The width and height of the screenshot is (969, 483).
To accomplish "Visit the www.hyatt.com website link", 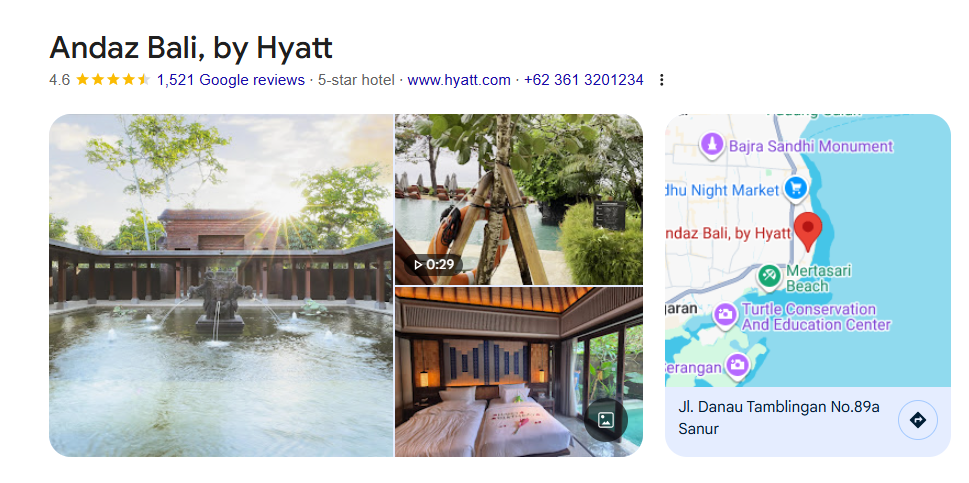I will coord(458,80).
